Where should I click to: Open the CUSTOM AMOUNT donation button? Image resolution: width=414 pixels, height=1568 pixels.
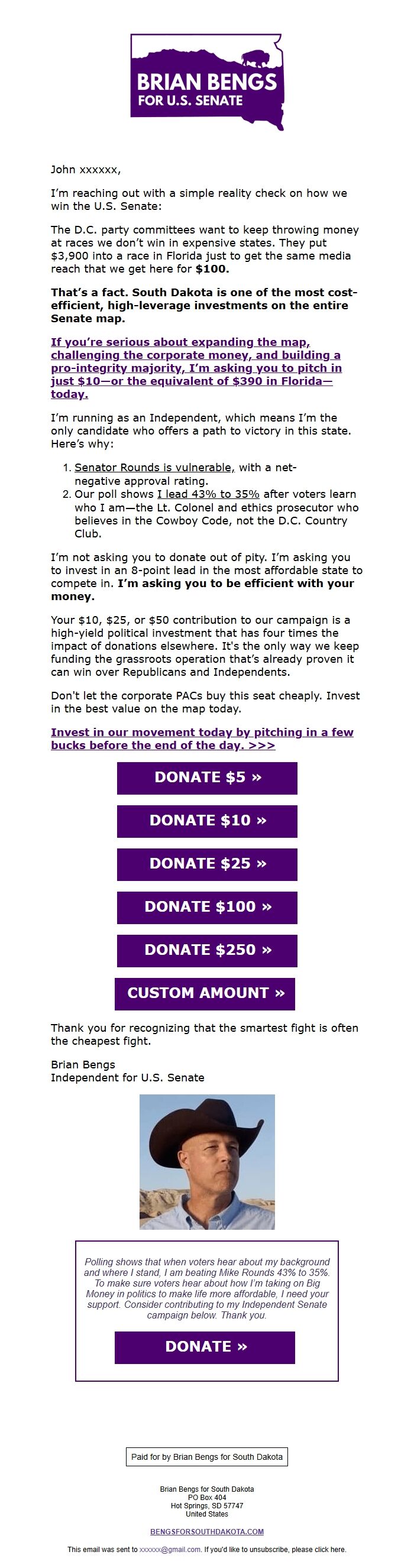205,994
